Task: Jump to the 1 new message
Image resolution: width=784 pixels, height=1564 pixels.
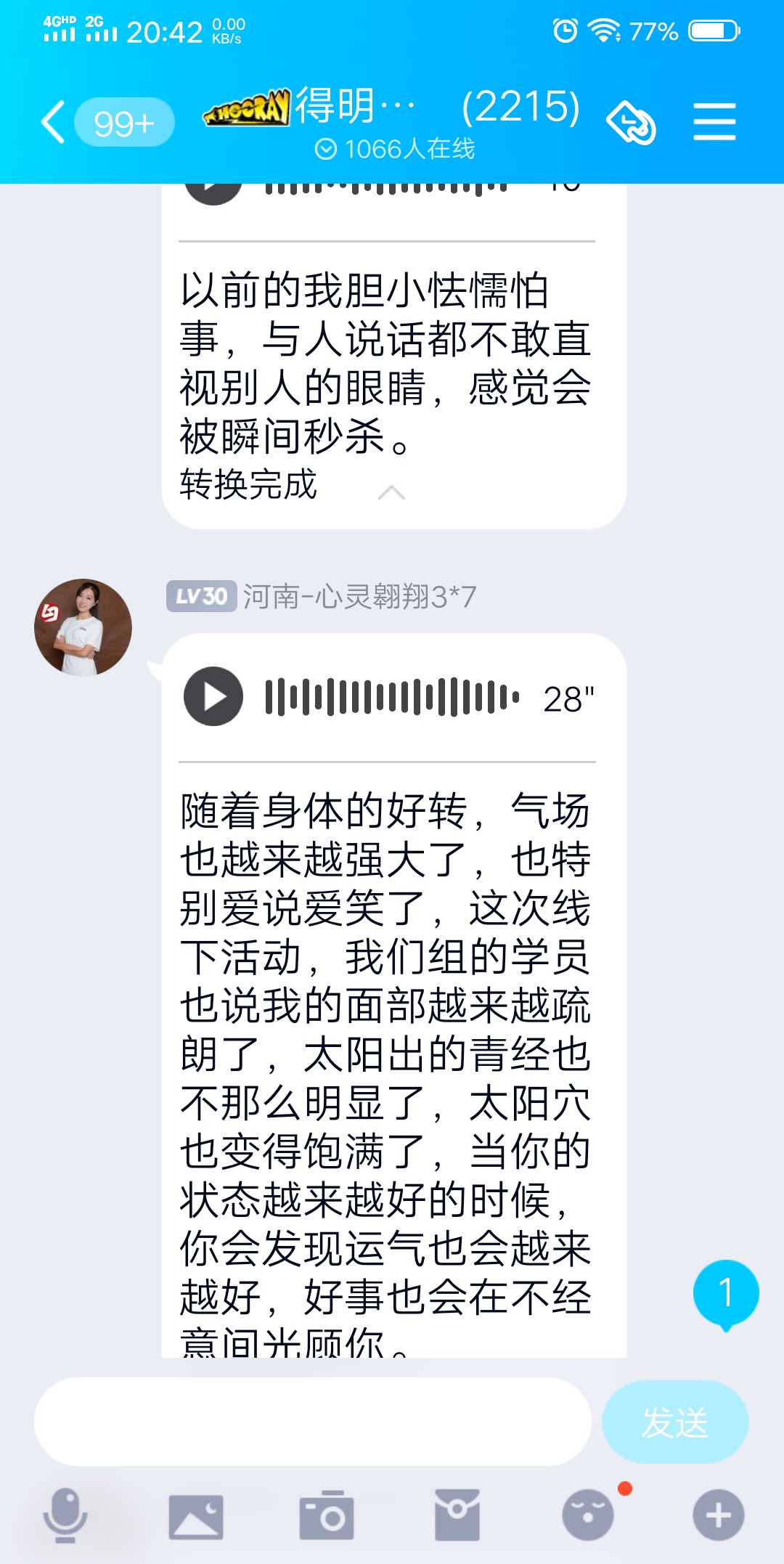Action: (x=726, y=1295)
